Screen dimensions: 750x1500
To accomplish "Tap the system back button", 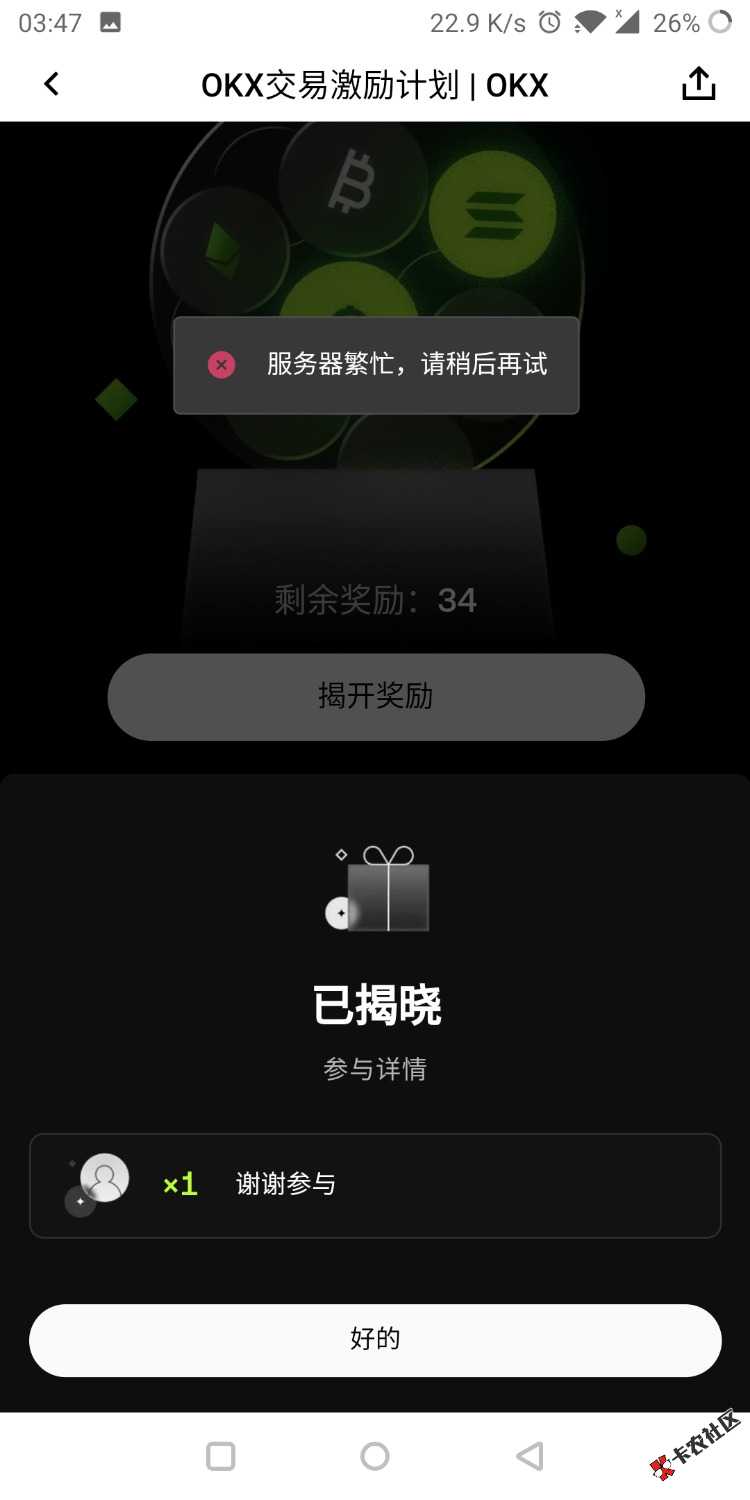I will (x=530, y=1456).
